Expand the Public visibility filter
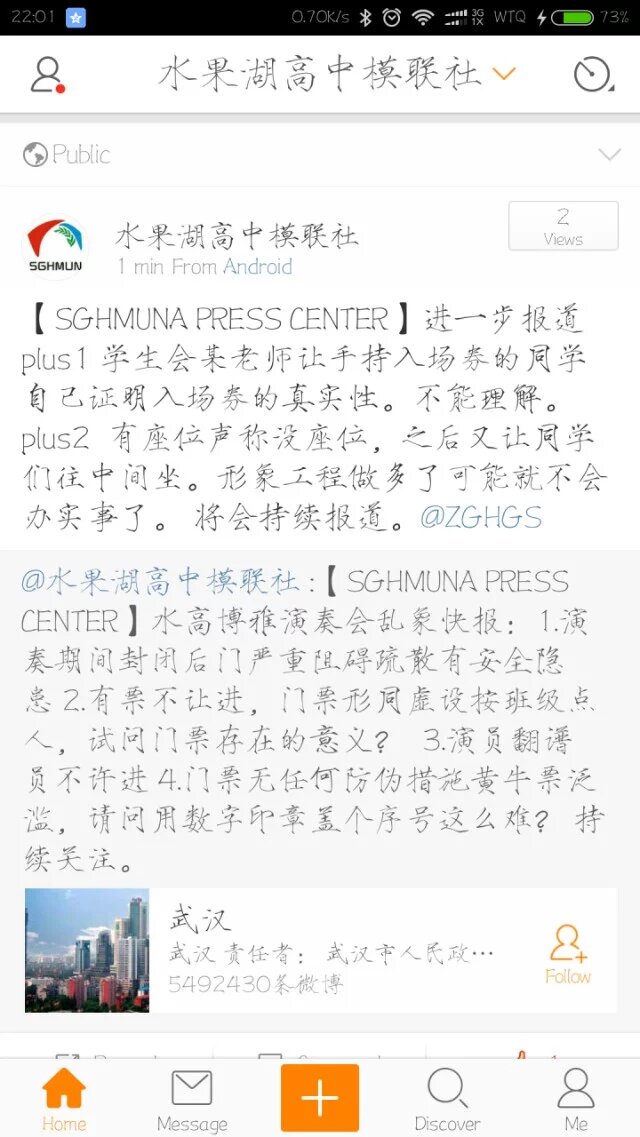Screen dimensions: 640x1137 point(609,155)
